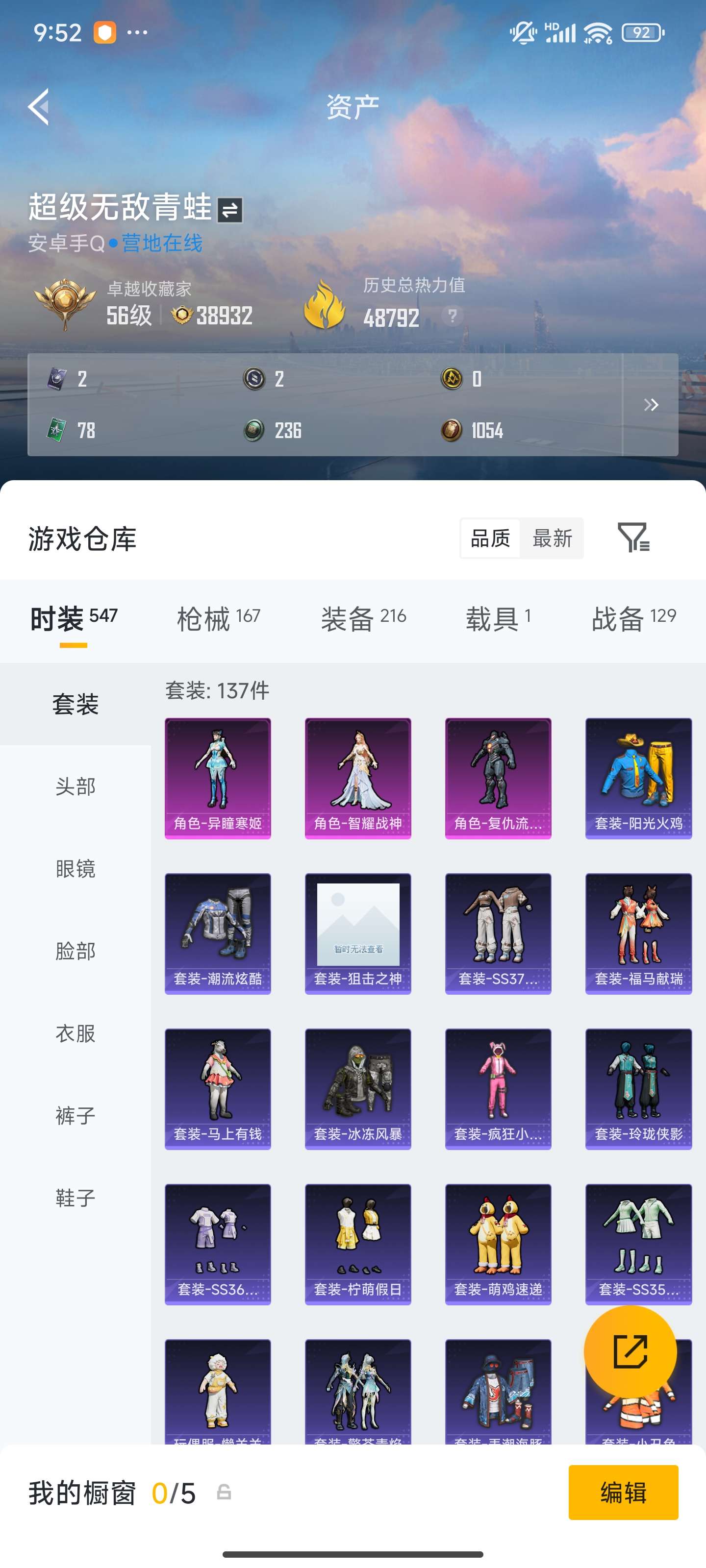Switch account via icon beside 超级无敌青蛙
706x1568 pixels.
[229, 210]
